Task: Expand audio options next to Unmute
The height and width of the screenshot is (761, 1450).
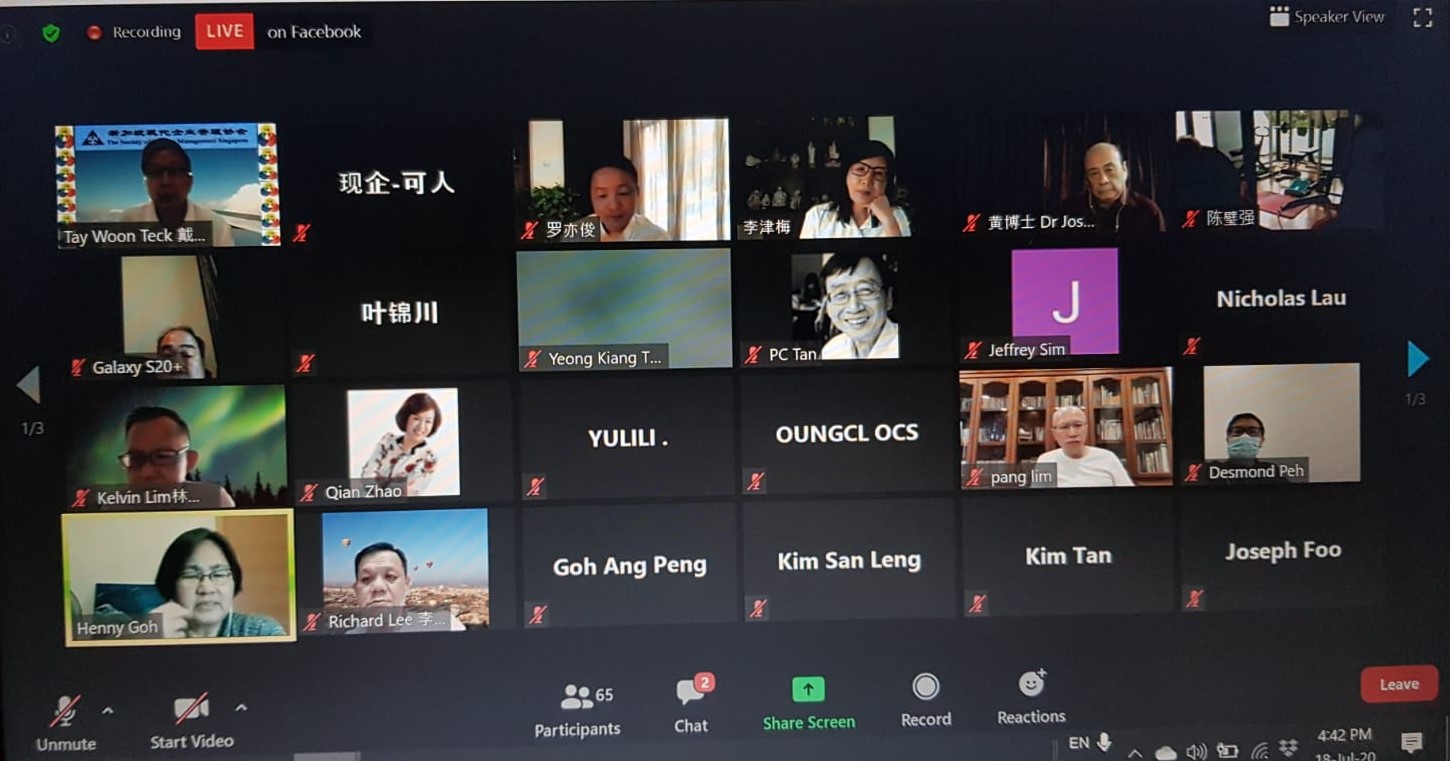Action: coord(108,711)
